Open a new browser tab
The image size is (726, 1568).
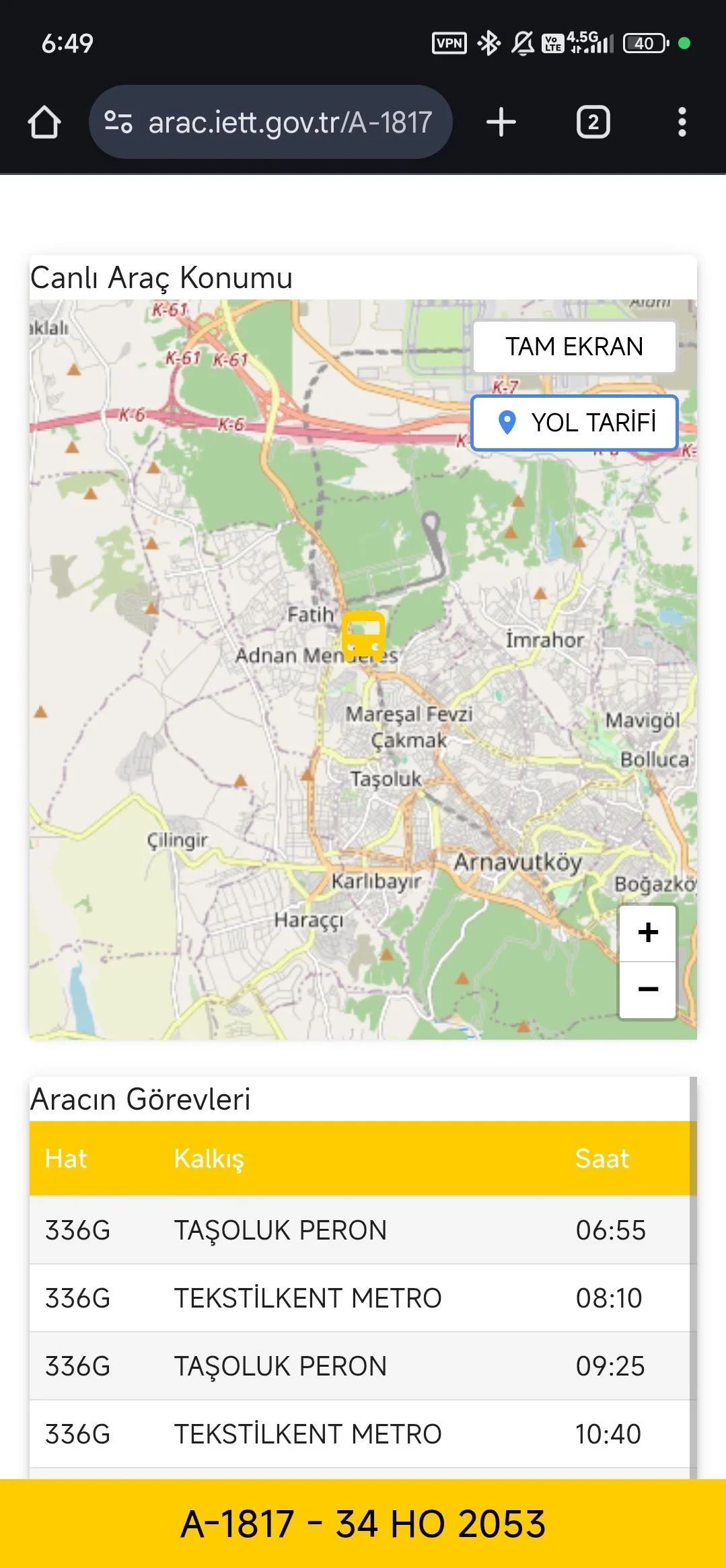(x=501, y=122)
